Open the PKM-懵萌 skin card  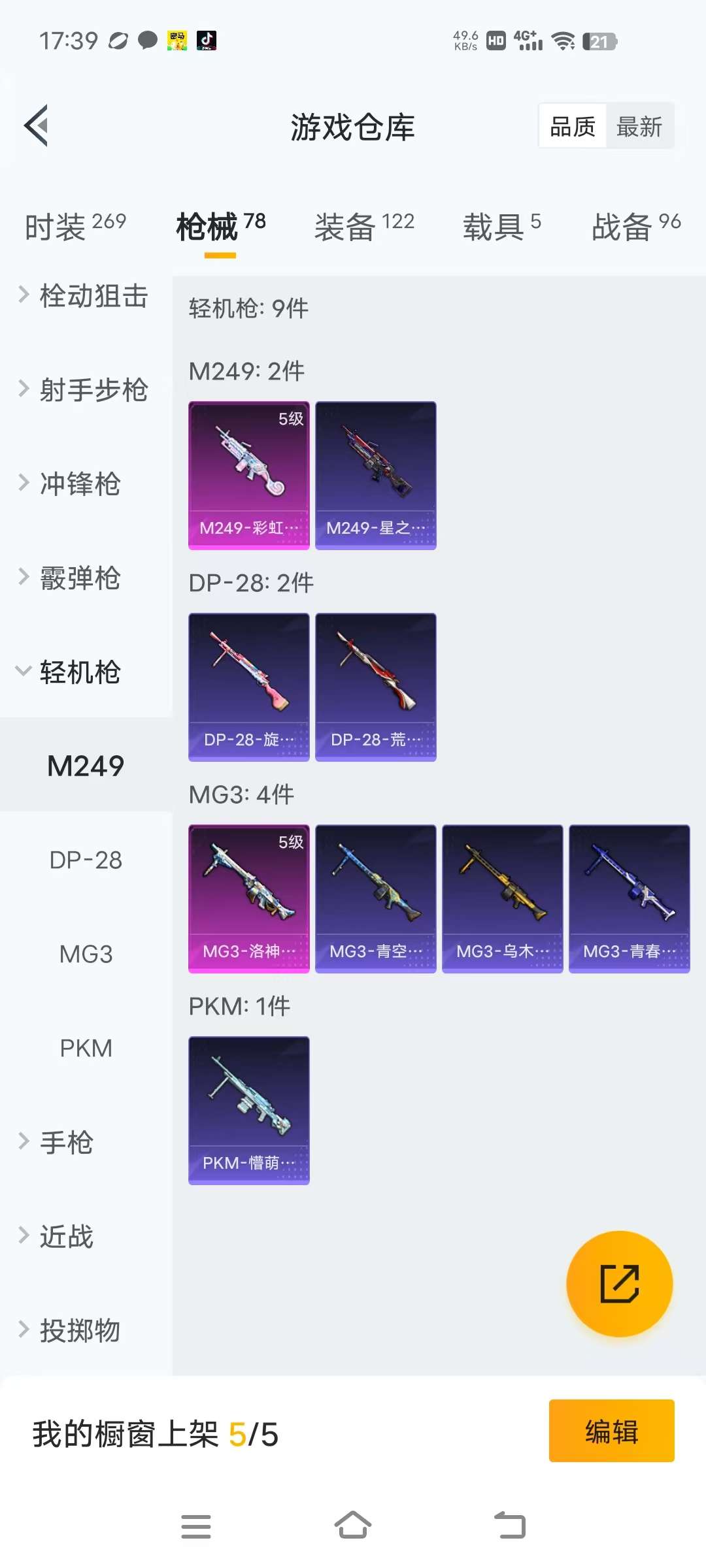pyautogui.click(x=248, y=1111)
